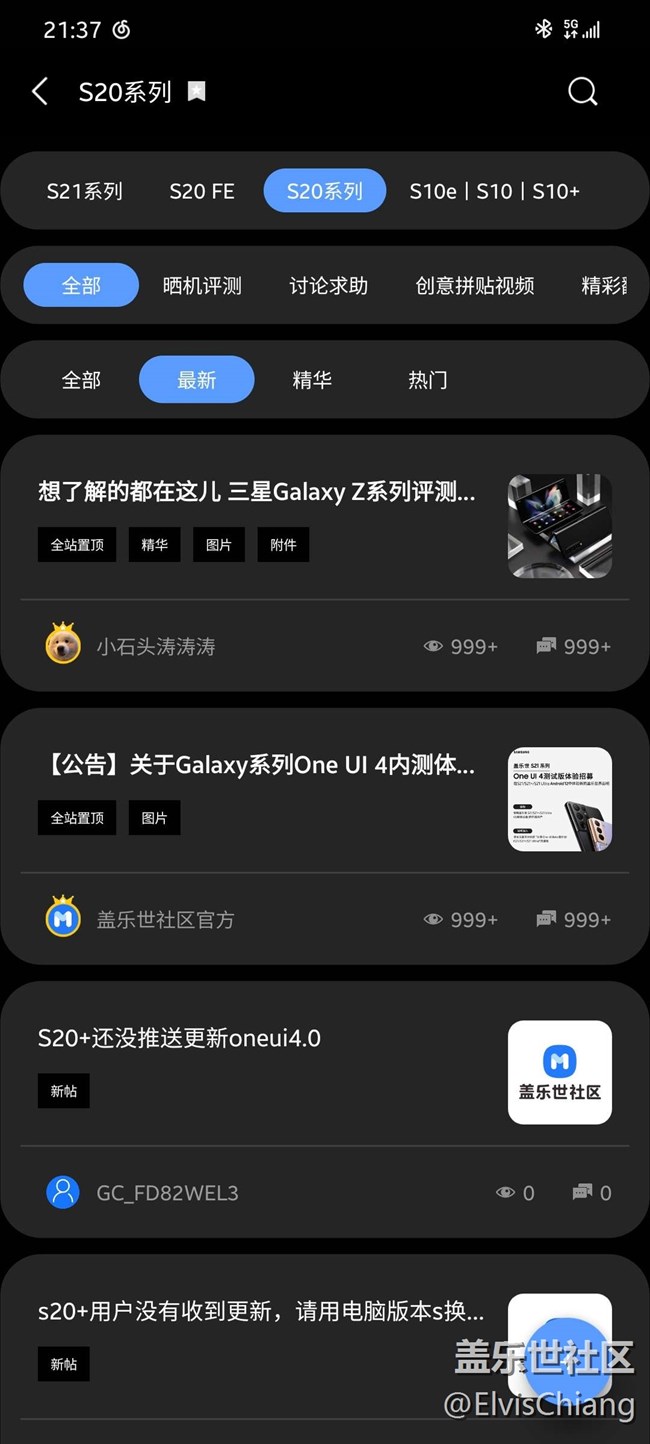This screenshot has height=1444, width=650.
Task: Switch to the S20 FE tab
Action: tap(202, 191)
